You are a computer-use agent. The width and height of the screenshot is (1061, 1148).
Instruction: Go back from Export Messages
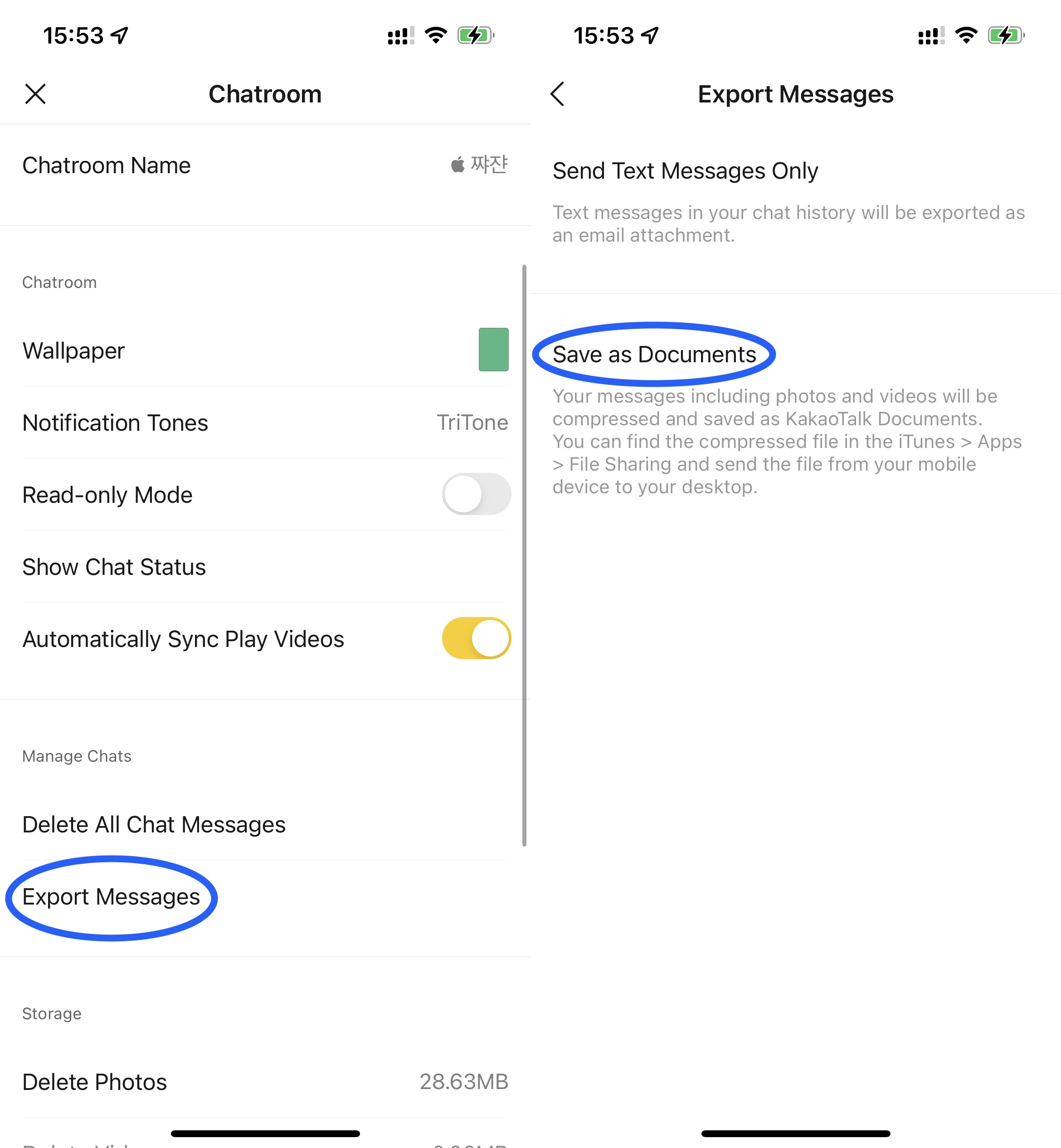point(557,94)
